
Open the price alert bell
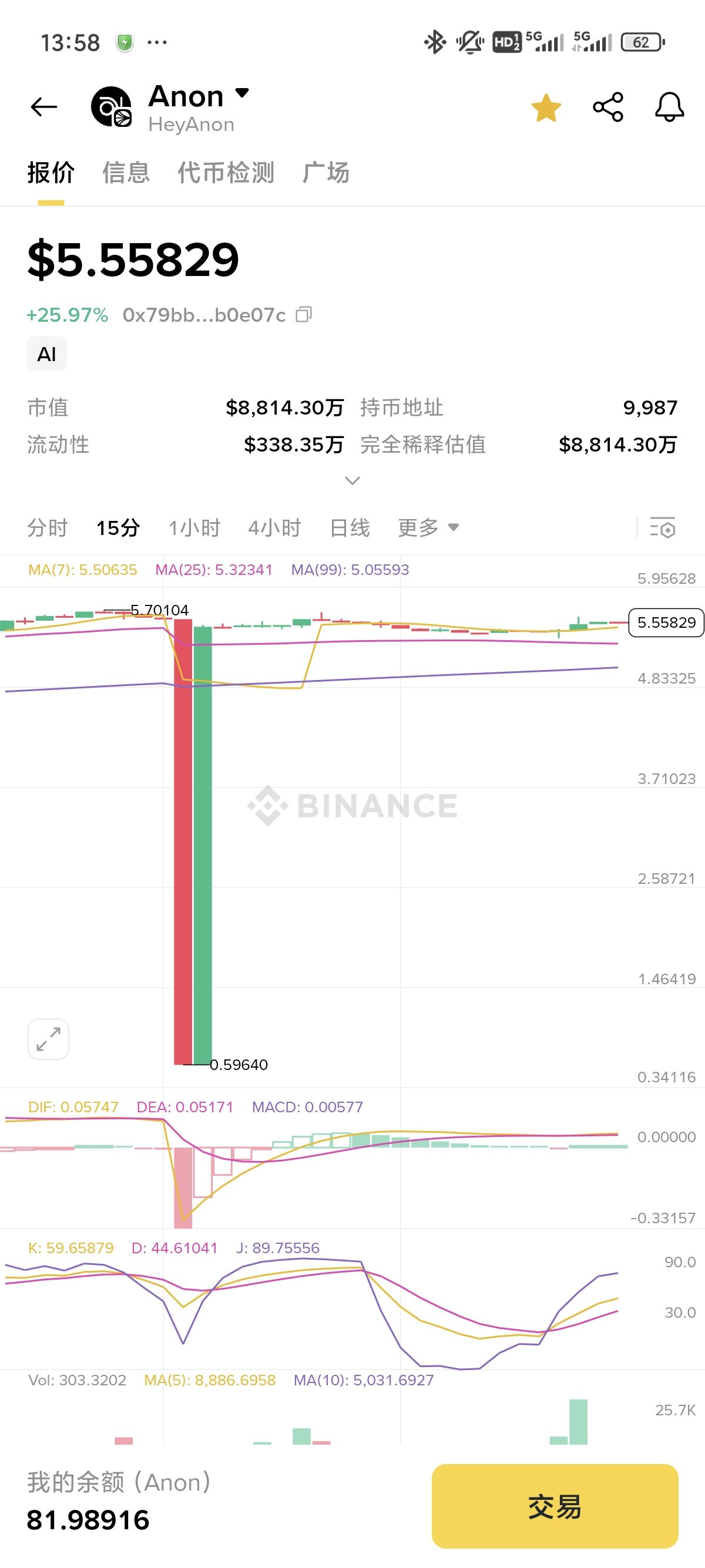click(x=669, y=107)
